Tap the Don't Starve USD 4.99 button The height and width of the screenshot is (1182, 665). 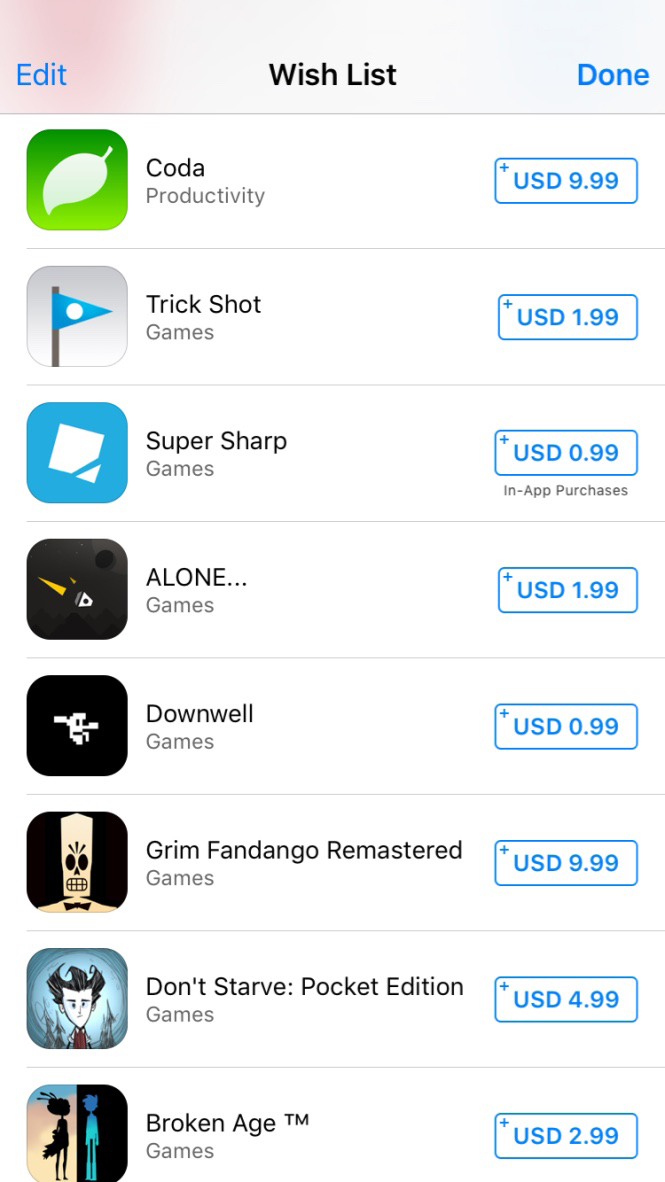(x=566, y=1000)
